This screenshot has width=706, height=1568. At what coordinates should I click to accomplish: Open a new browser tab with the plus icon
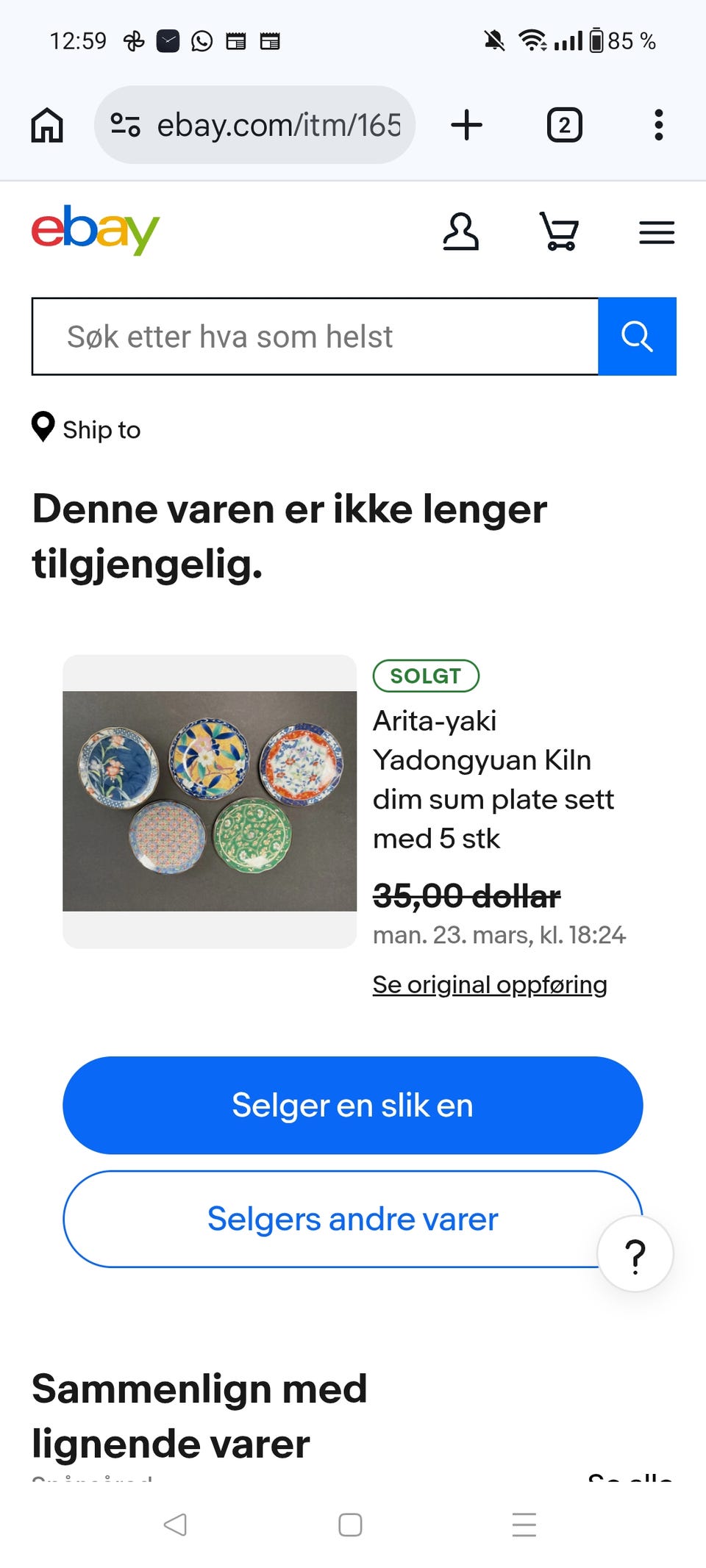(467, 124)
